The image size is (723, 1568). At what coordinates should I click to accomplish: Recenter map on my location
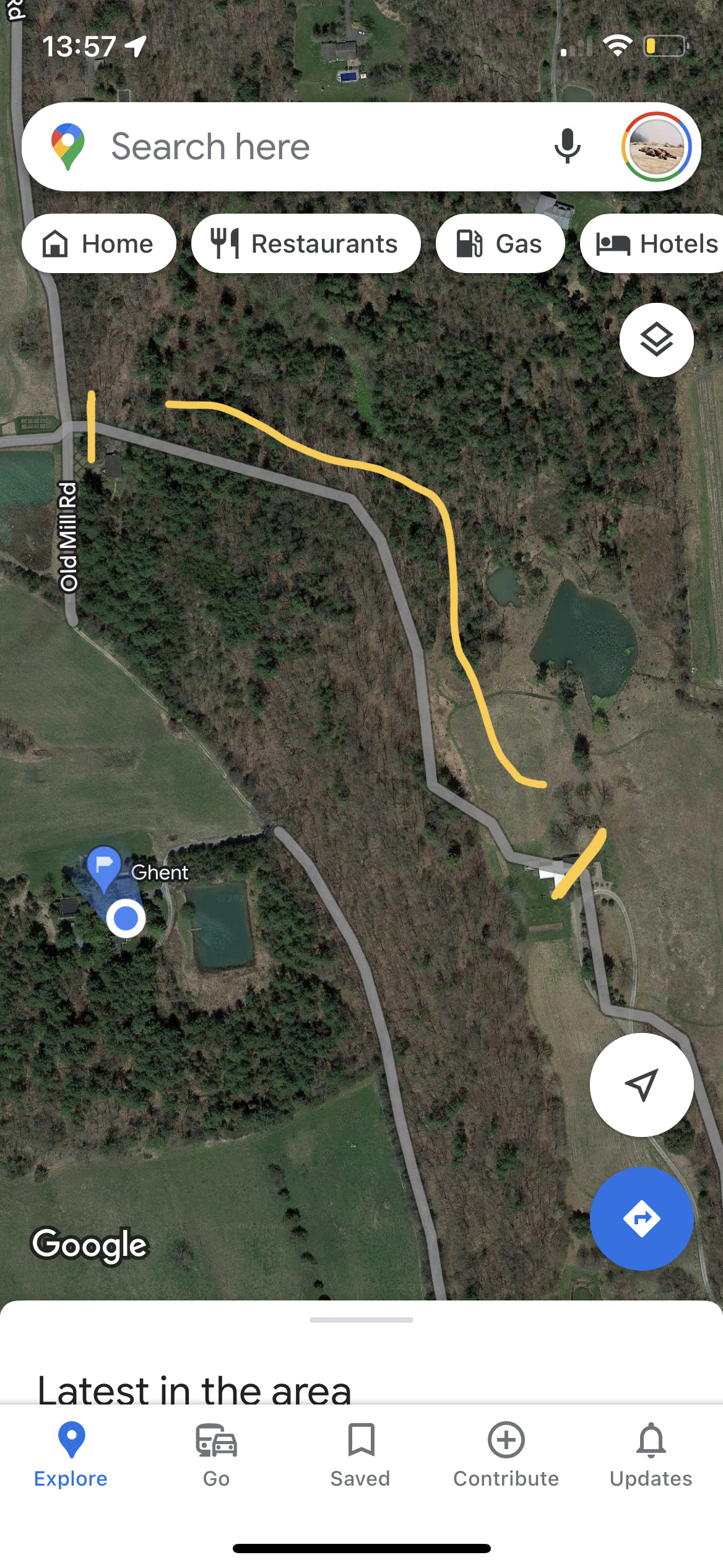pyautogui.click(x=641, y=1084)
